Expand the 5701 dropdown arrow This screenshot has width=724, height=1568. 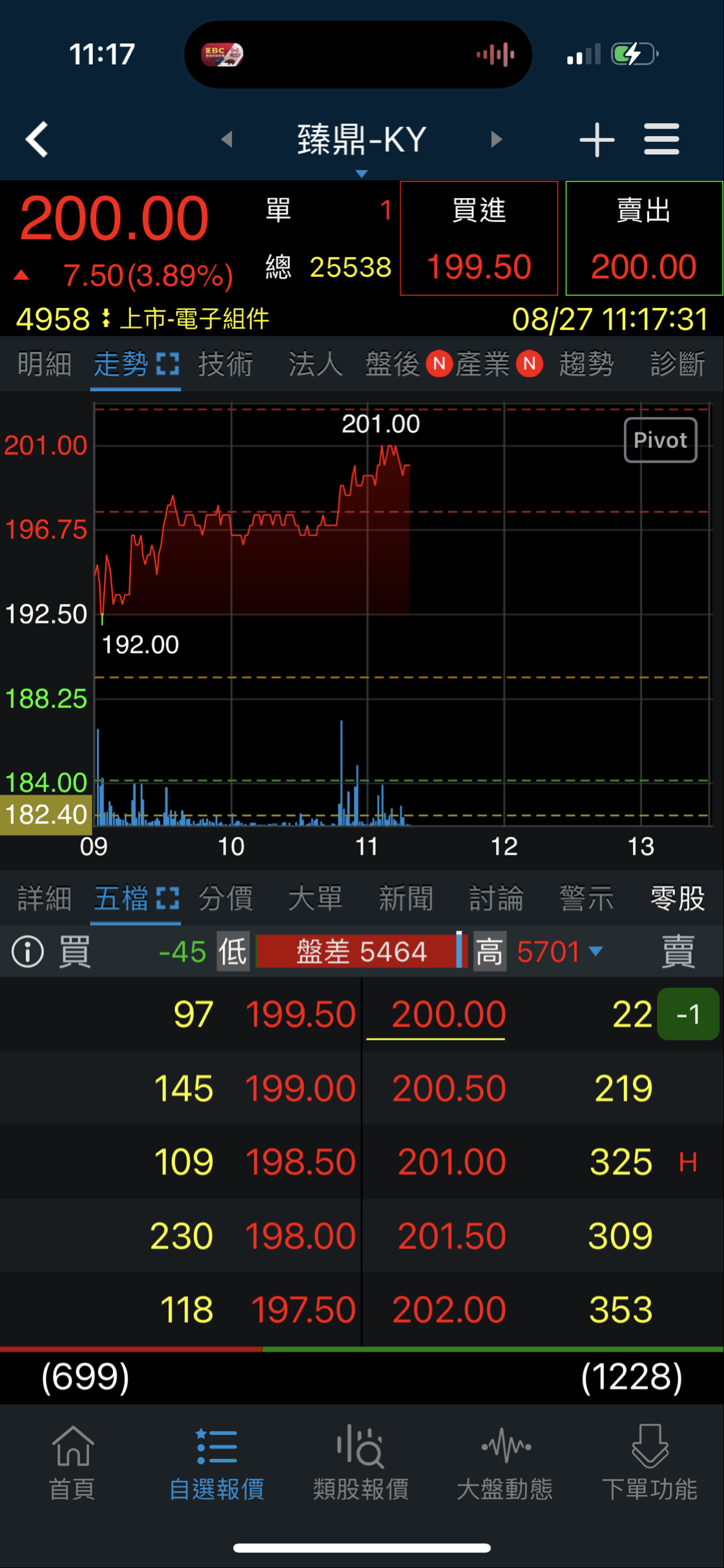coord(595,952)
